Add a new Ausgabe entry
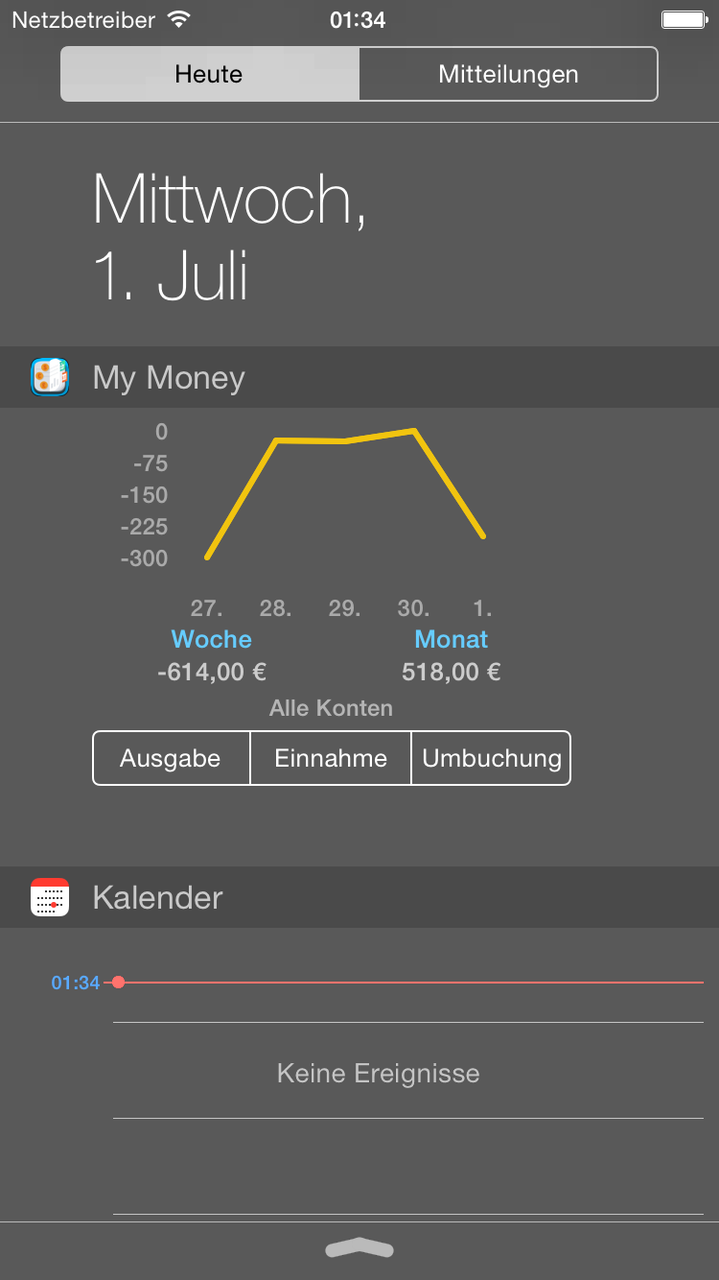 tap(171, 758)
